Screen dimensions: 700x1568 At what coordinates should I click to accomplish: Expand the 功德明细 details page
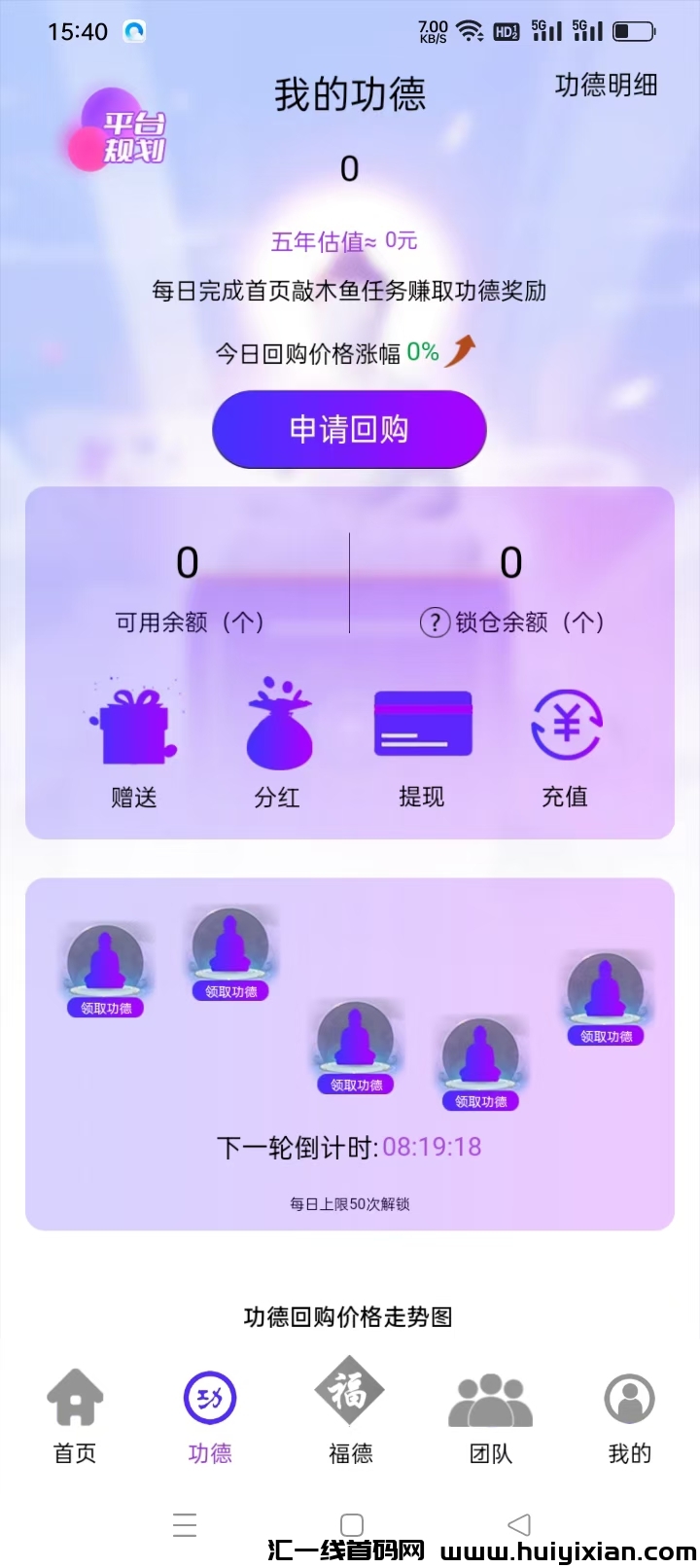pyautogui.click(x=607, y=86)
